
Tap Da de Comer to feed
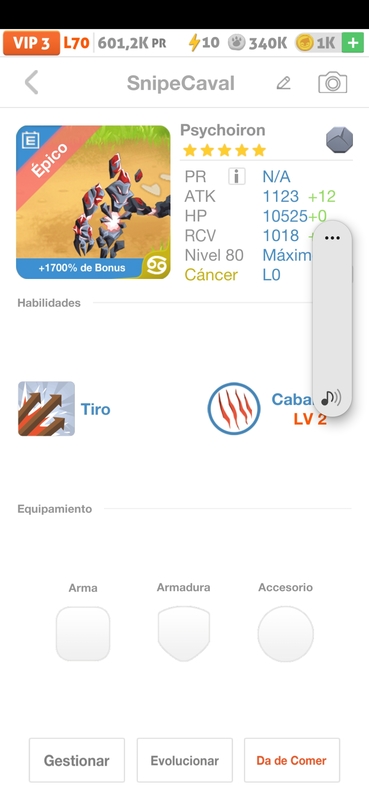click(x=291, y=760)
